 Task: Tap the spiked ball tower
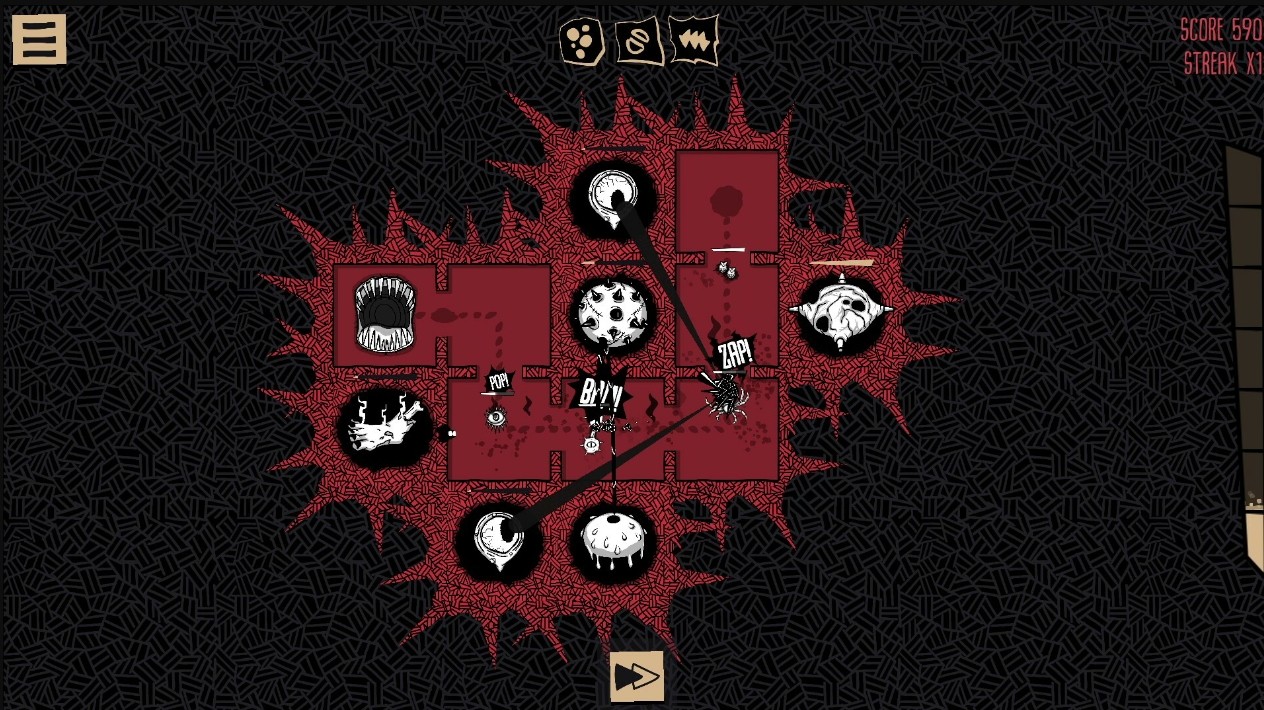(x=614, y=313)
